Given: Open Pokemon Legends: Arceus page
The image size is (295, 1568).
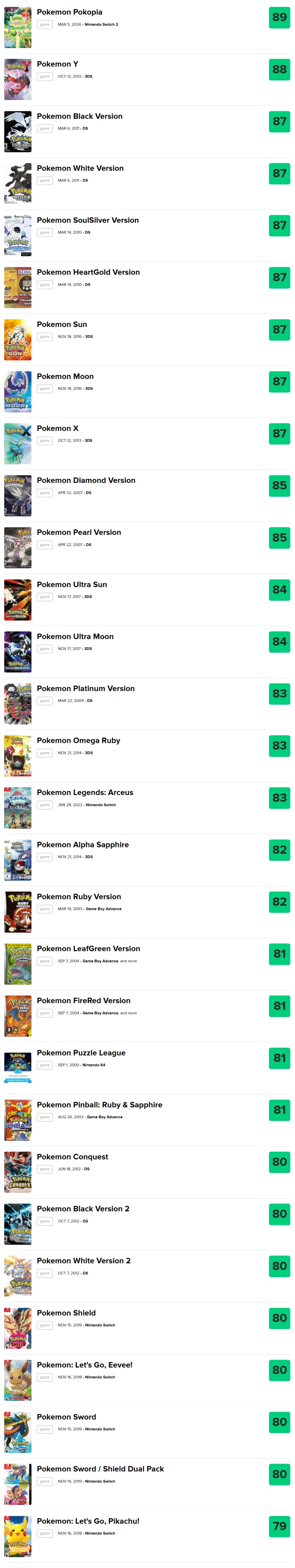Looking at the screenshot, I should click(85, 793).
